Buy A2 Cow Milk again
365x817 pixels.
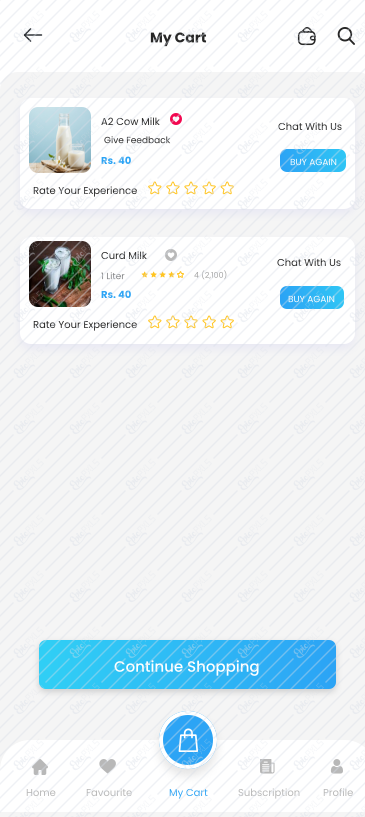click(x=313, y=161)
